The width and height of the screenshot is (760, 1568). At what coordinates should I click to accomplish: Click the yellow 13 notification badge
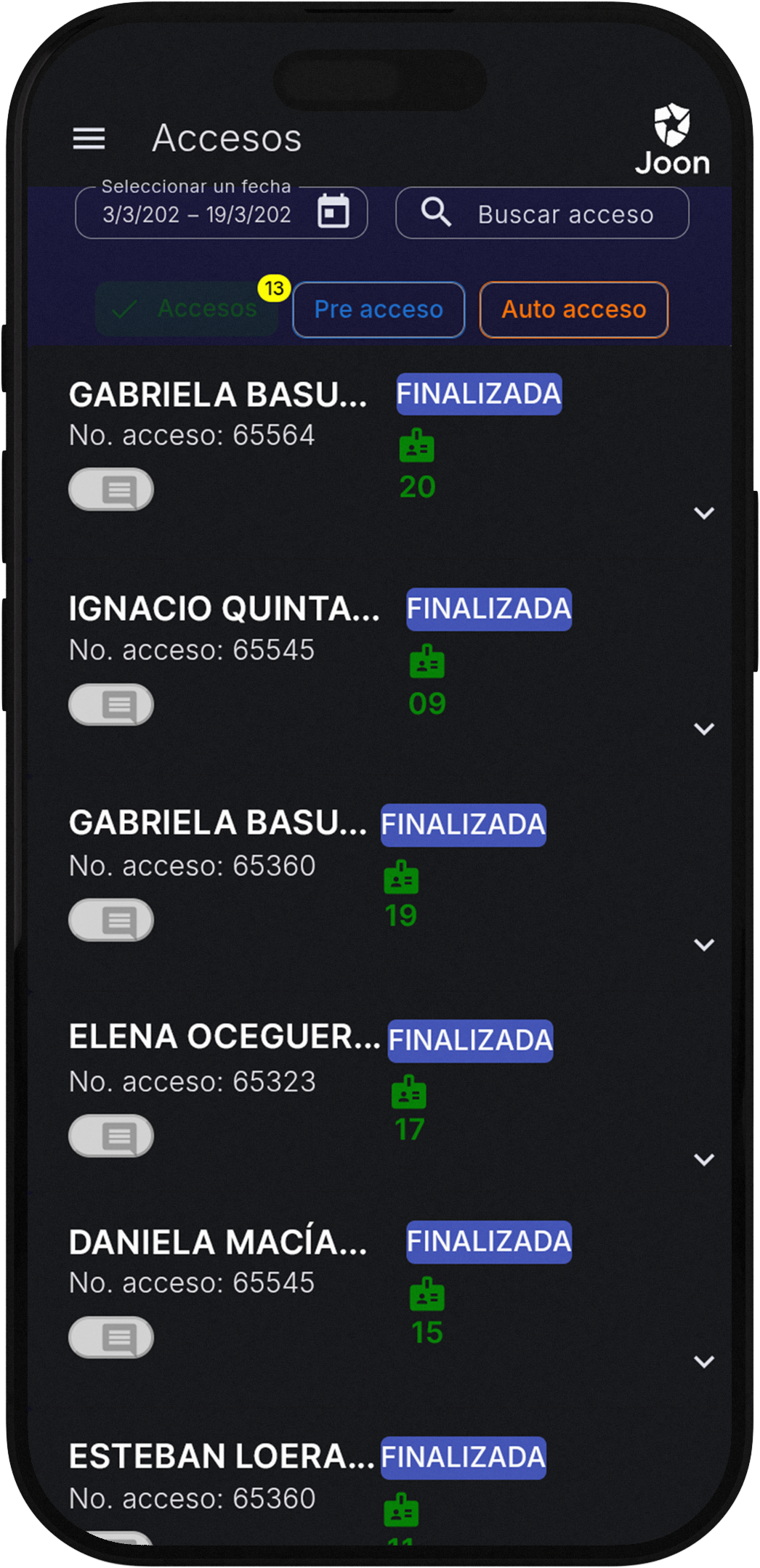click(x=274, y=288)
